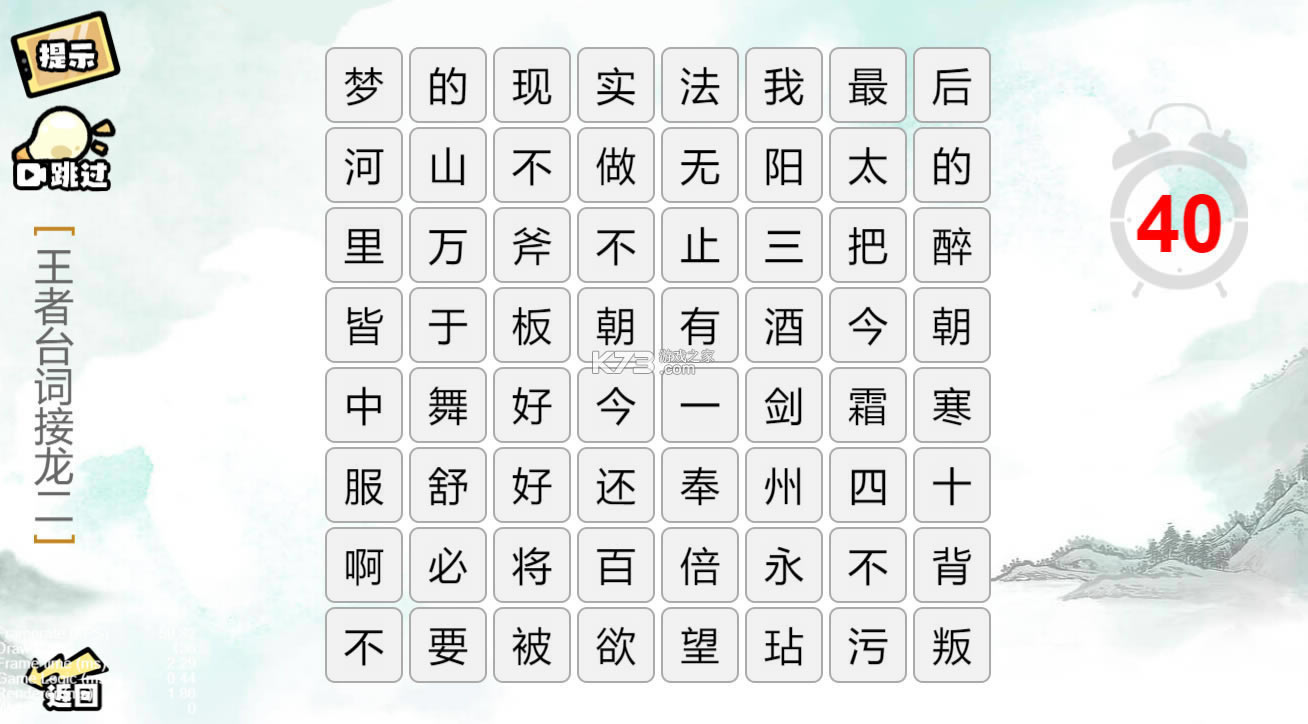The width and height of the screenshot is (1308, 724).
Task: Select the 望 character tile
Action: 700,646
